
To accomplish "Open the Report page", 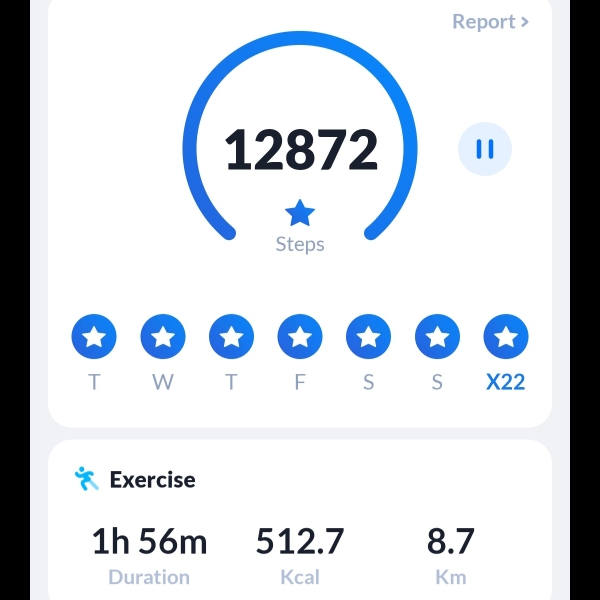I will coord(490,22).
